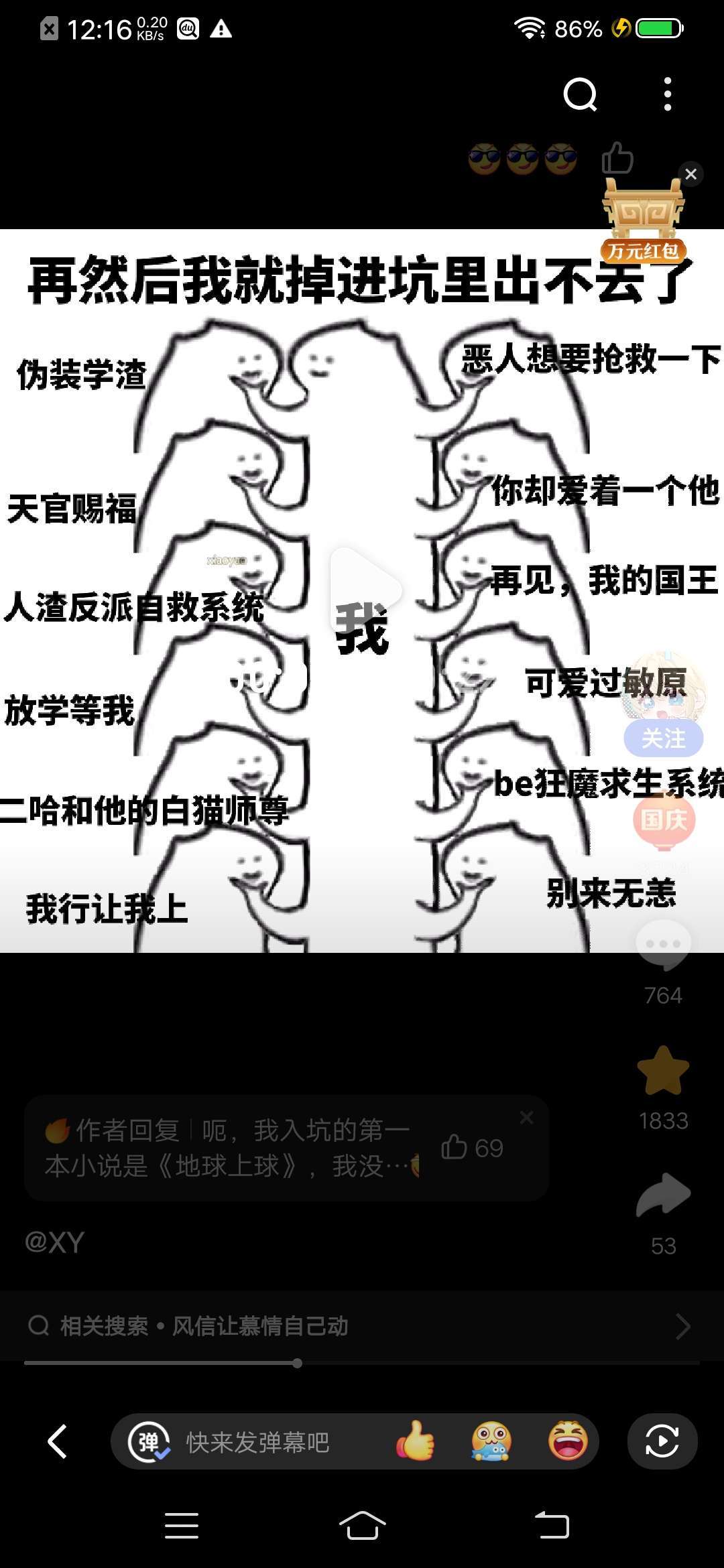Open comments showing 764
This screenshot has height=1568, width=724.
[663, 945]
